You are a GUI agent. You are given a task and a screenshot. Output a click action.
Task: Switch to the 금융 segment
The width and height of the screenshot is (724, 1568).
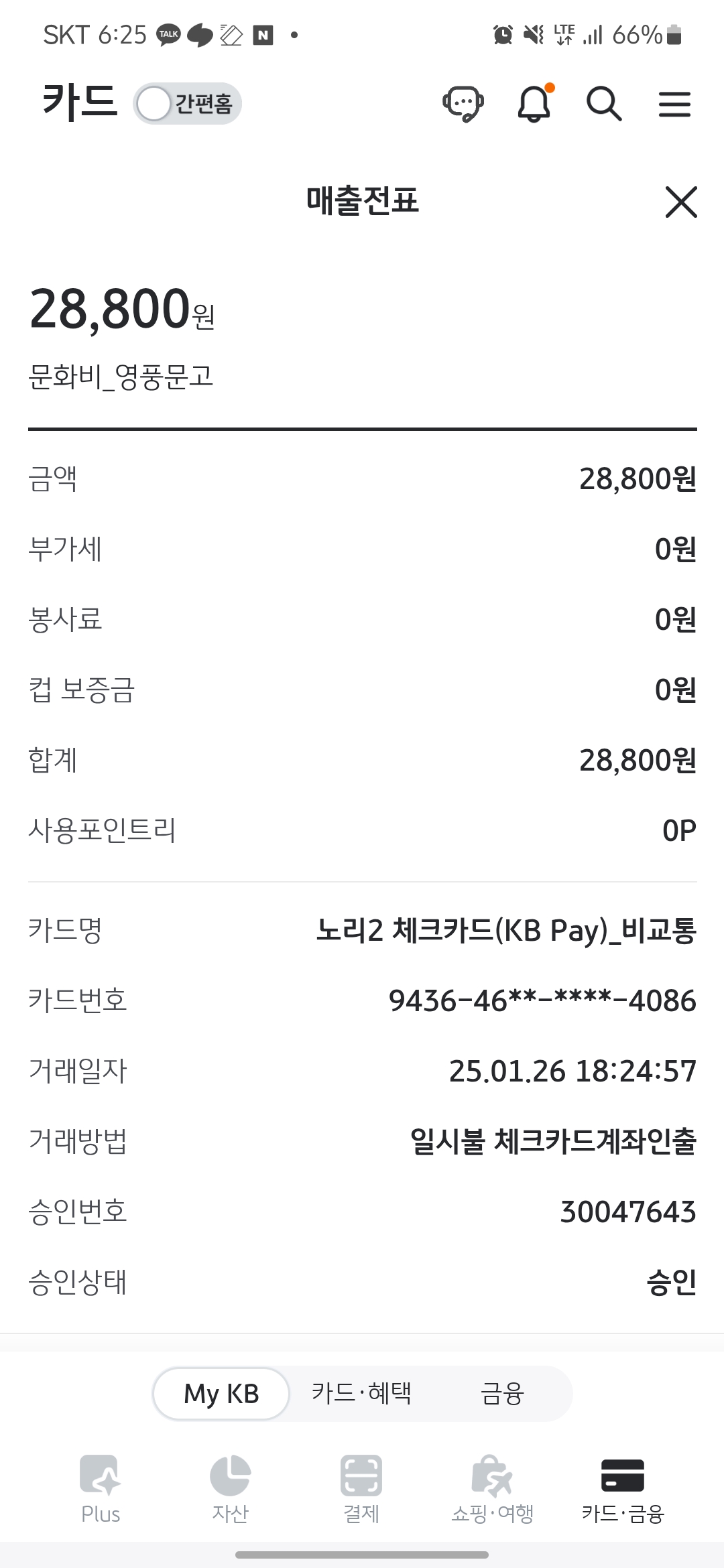coord(502,1394)
